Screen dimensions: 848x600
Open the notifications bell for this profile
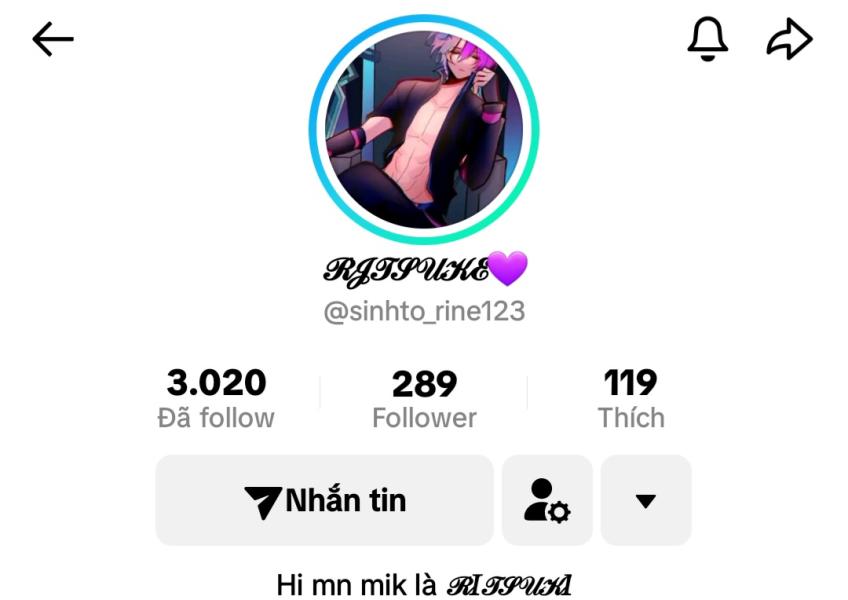click(x=707, y=40)
